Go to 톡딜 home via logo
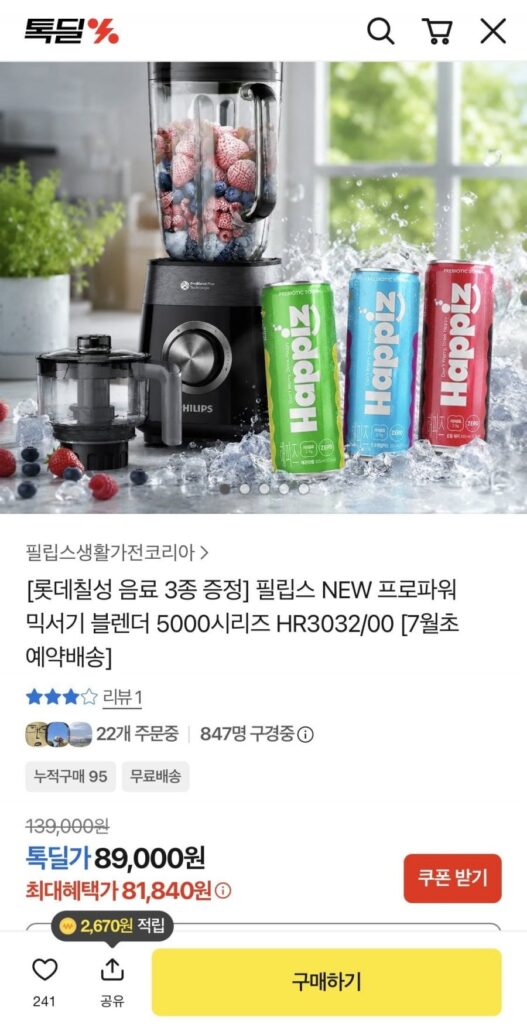Screen dimensions: 527x1024 click(x=72, y=31)
